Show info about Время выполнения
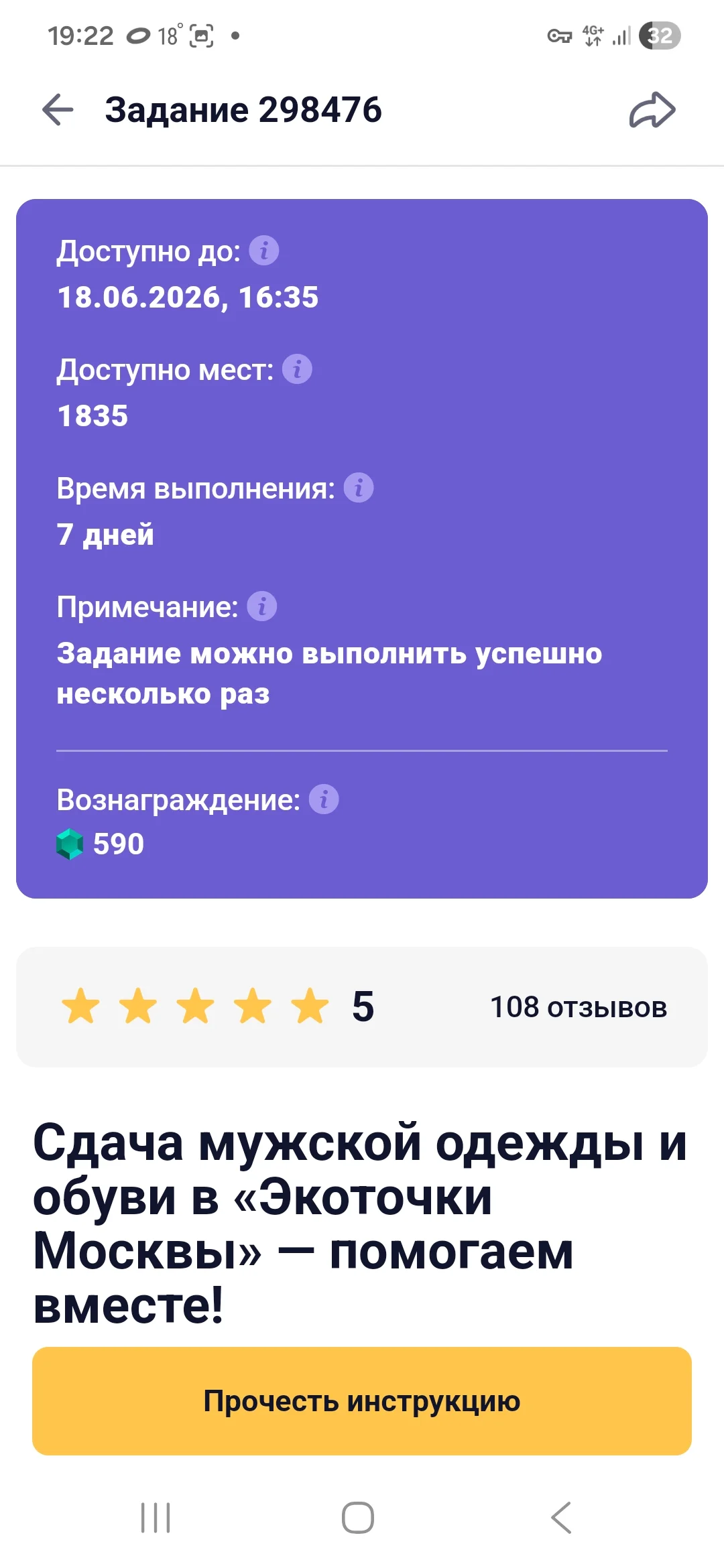The width and height of the screenshot is (724, 1568). click(x=359, y=488)
